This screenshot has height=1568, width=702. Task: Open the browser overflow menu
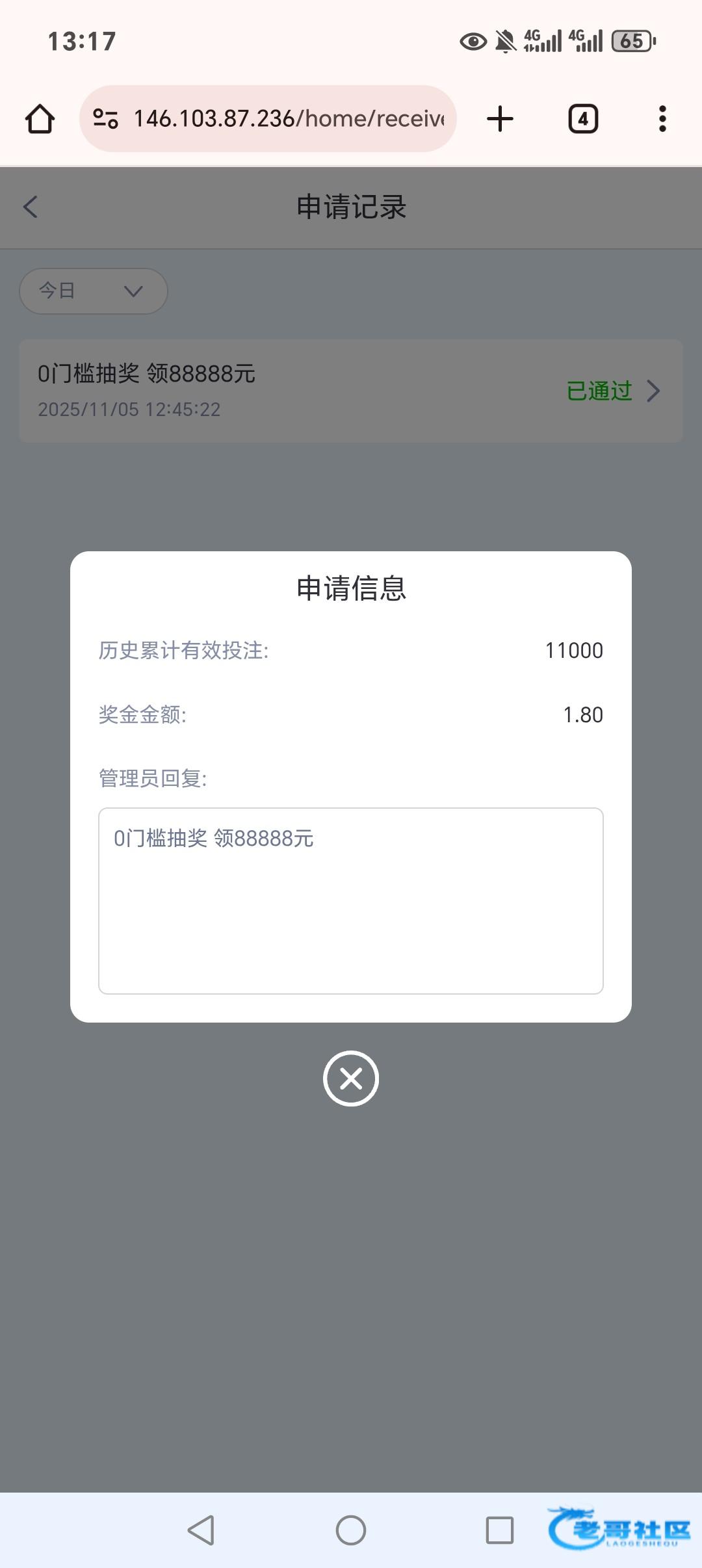coord(662,119)
